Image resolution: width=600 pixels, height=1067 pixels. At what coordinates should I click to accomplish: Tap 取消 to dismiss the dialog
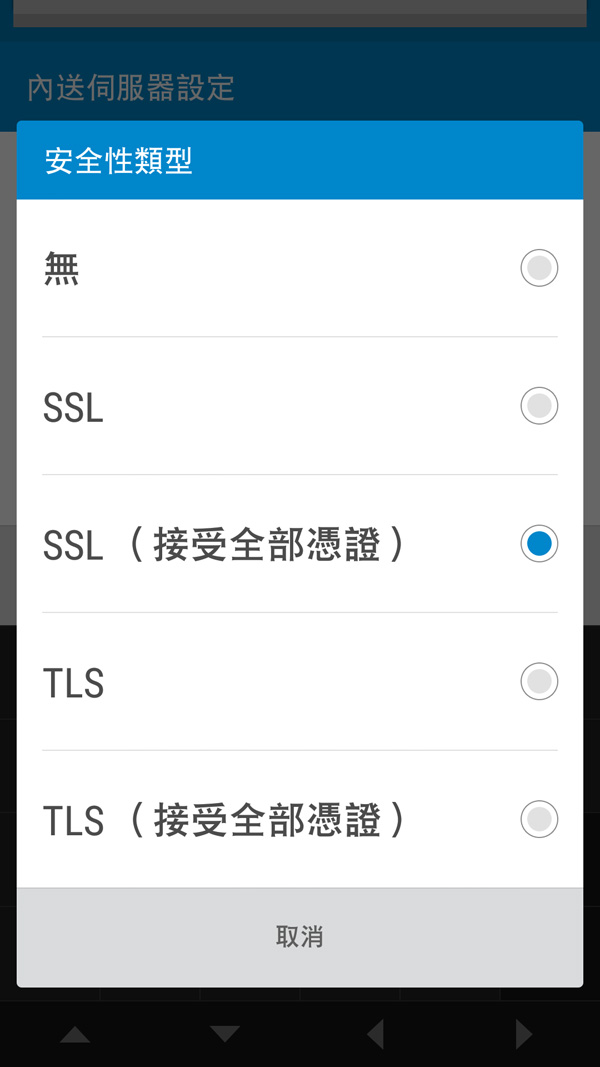300,937
